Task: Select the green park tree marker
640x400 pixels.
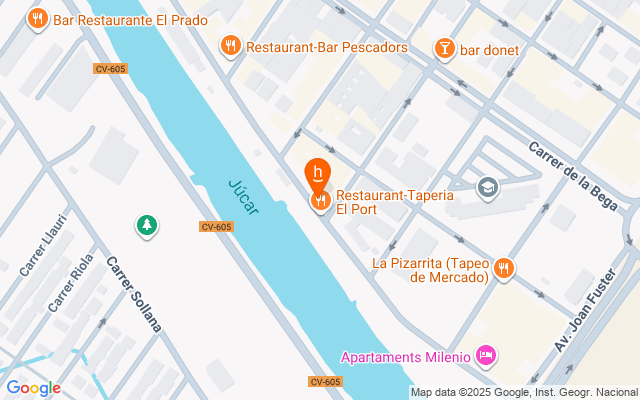Action: [x=147, y=225]
